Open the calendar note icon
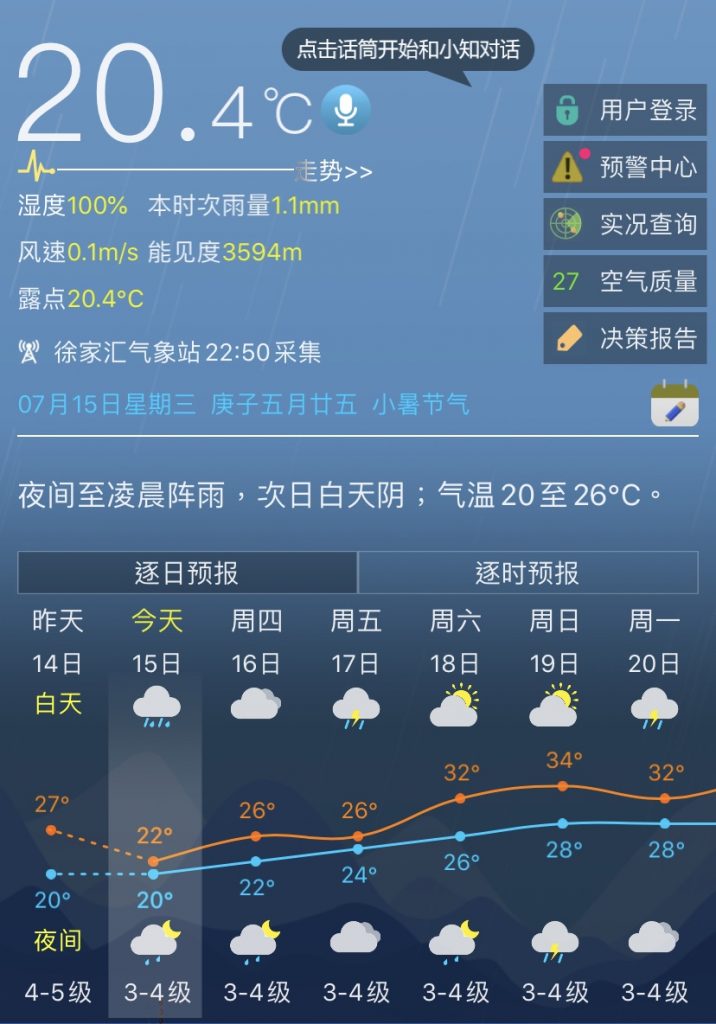This screenshot has height=1024, width=716. click(x=674, y=404)
